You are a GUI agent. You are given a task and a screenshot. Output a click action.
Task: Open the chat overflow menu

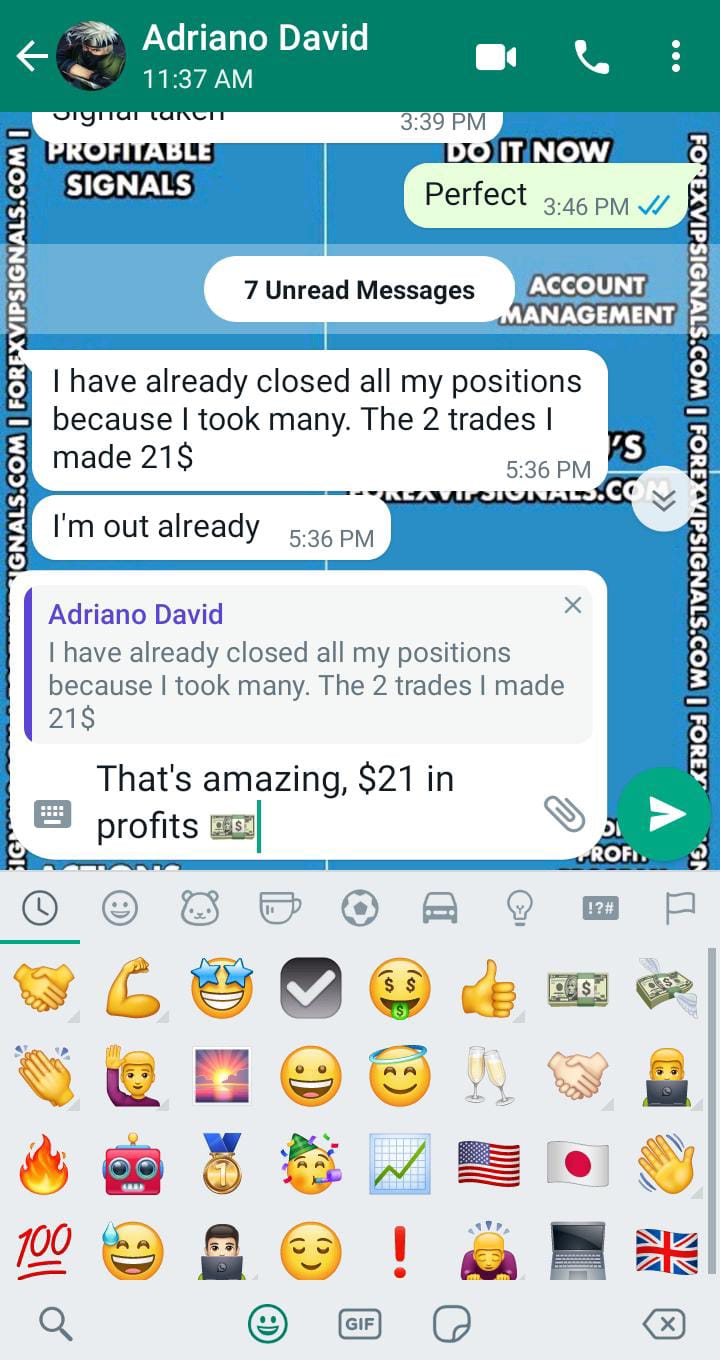click(677, 57)
